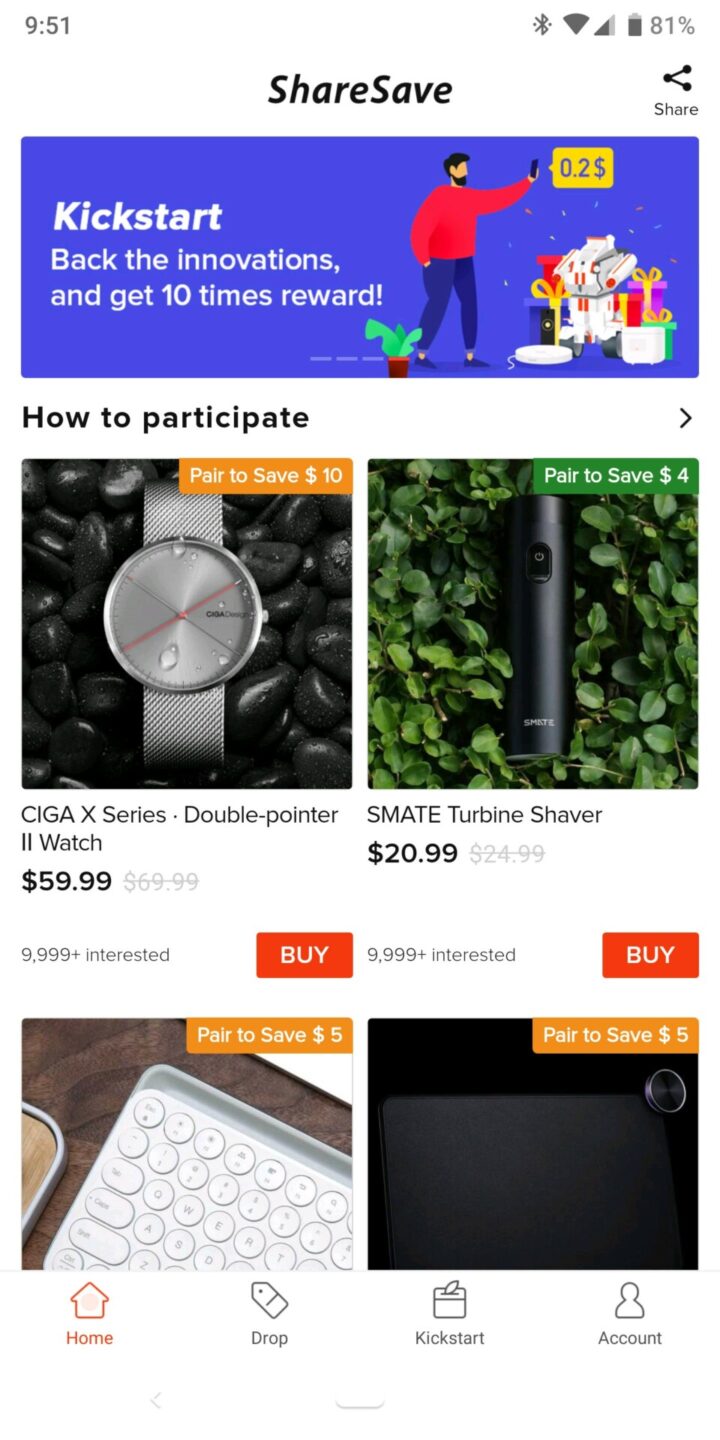Switch to the Kickstart tab
This screenshot has height=1440, width=720.
pos(449,1314)
